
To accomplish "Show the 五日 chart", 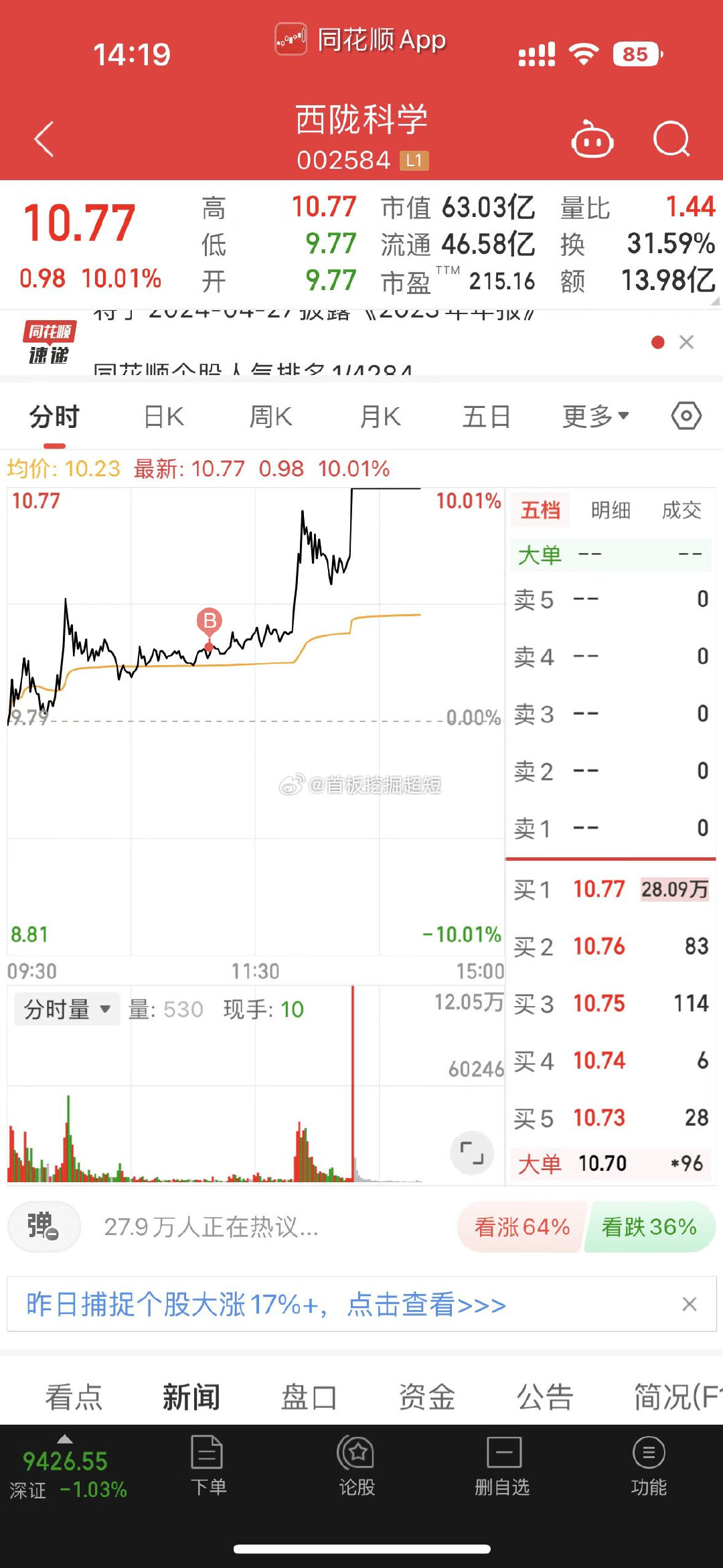I will [x=487, y=417].
